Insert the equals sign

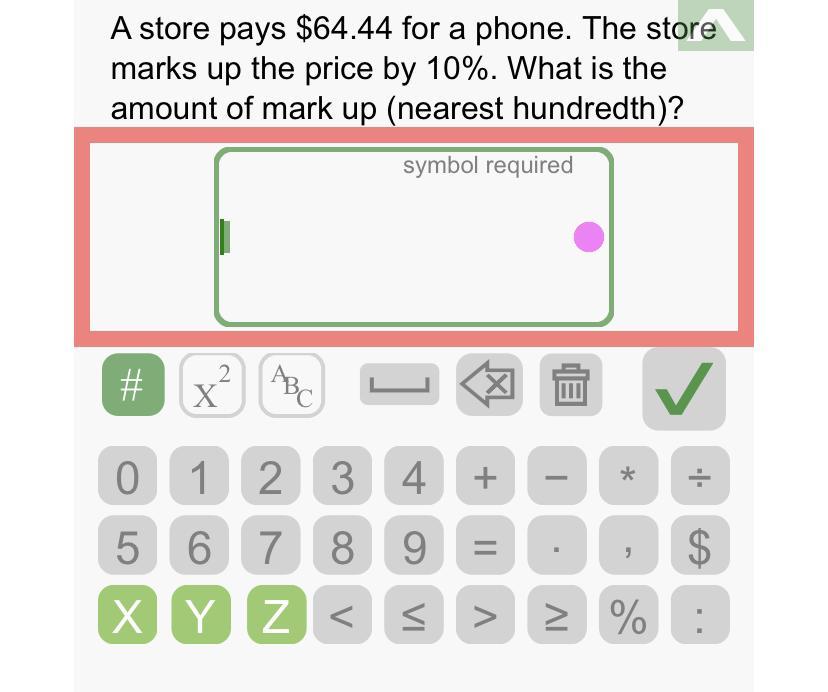point(485,547)
